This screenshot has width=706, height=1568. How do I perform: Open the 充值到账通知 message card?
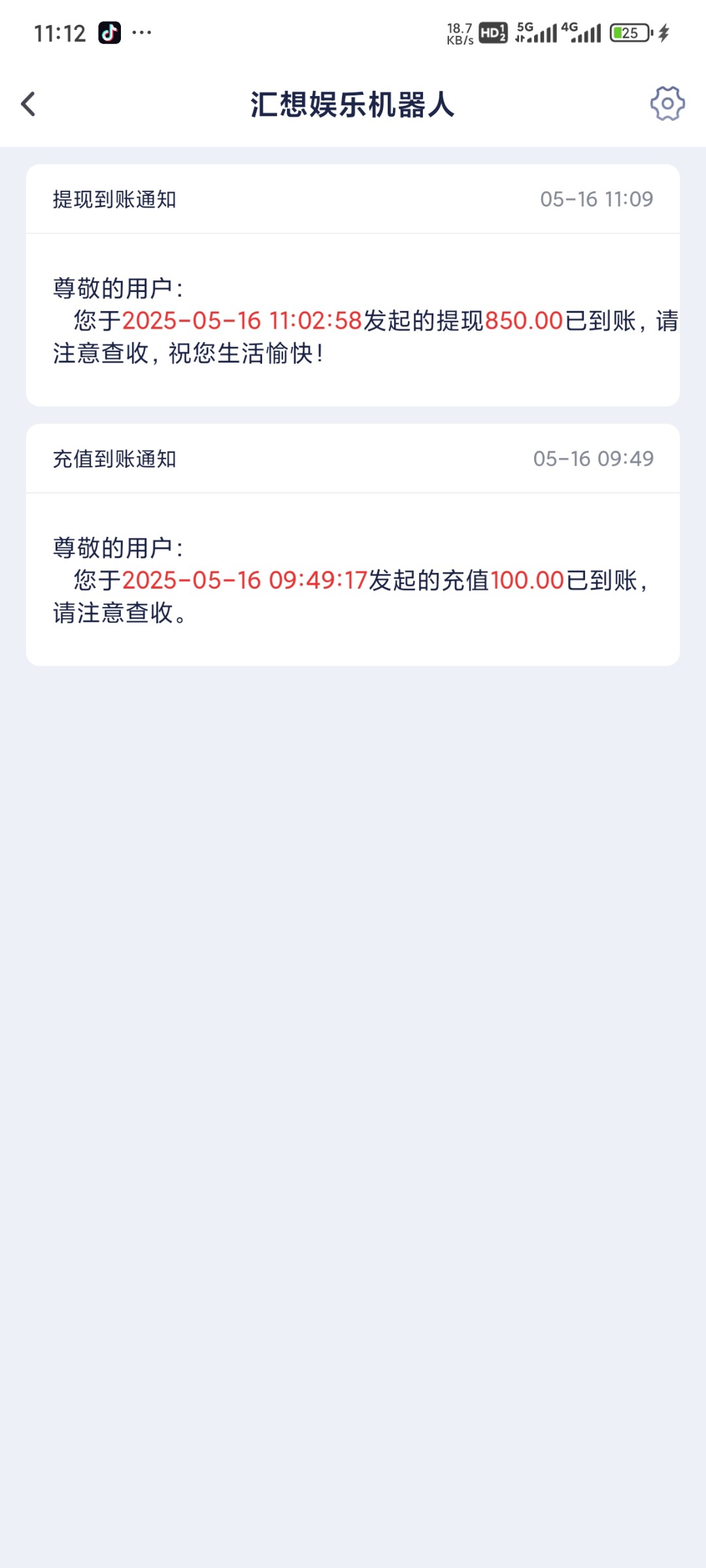[x=353, y=545]
